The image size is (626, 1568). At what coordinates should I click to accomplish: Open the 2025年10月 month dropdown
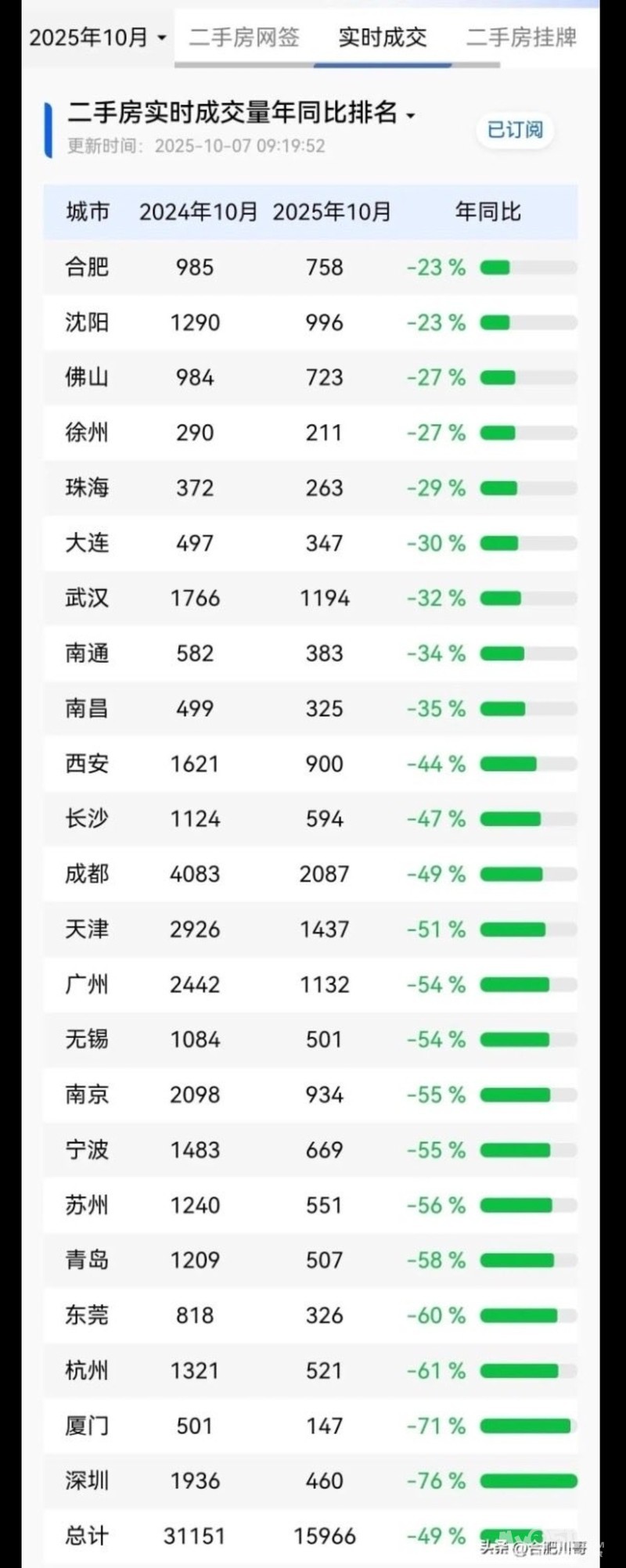[x=97, y=37]
